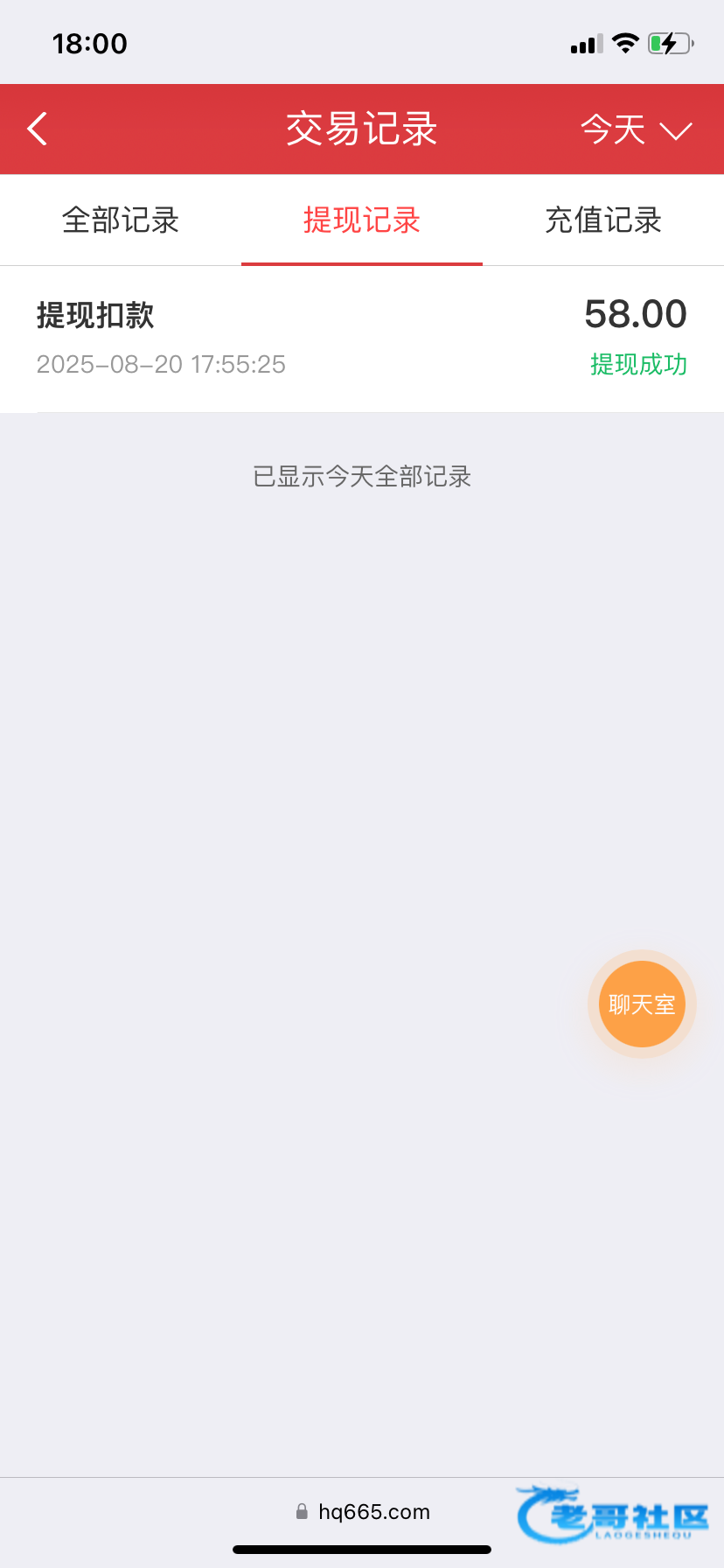This screenshot has width=724, height=1568.
Task: Open the 提现扣款 58.00 record
Action: (x=362, y=339)
